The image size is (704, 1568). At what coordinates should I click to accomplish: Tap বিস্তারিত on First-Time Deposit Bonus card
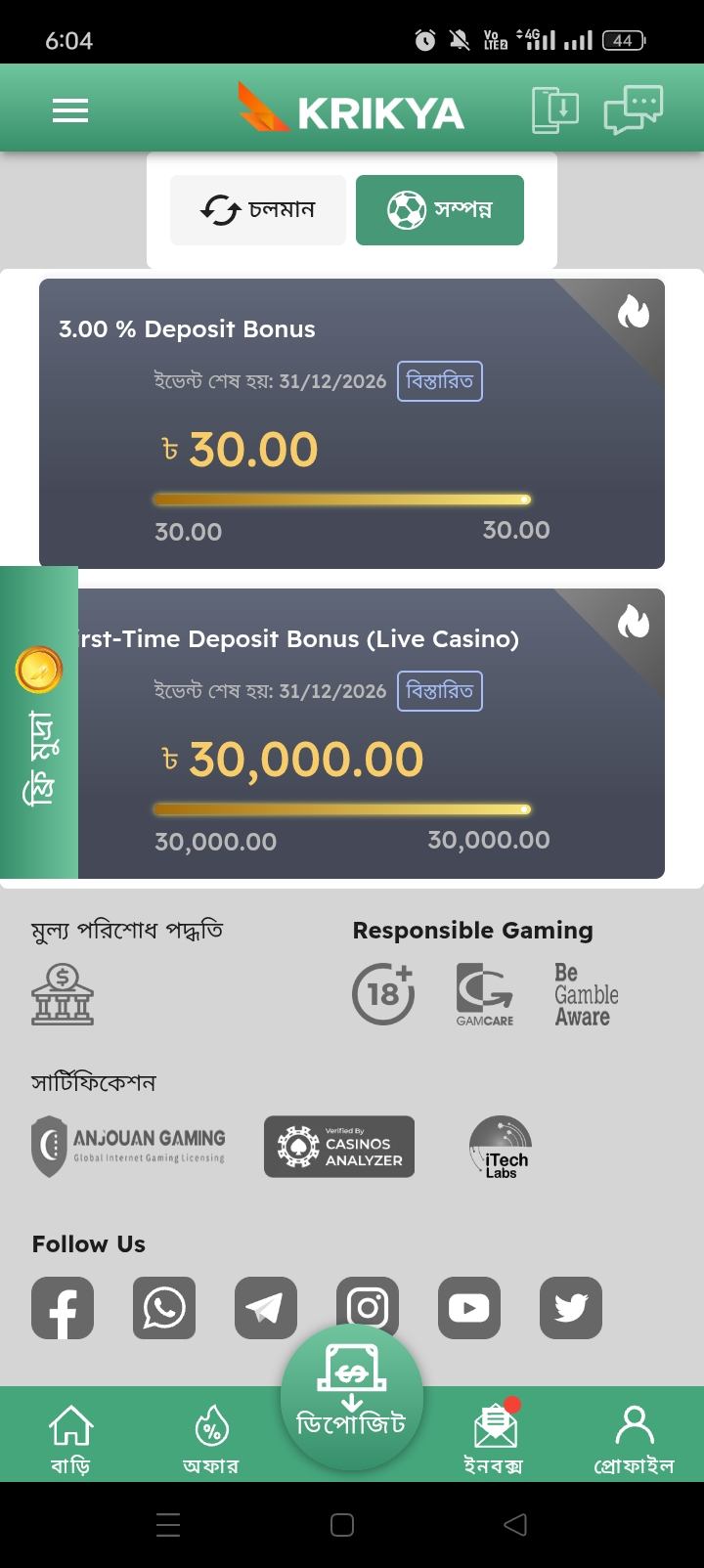439,691
